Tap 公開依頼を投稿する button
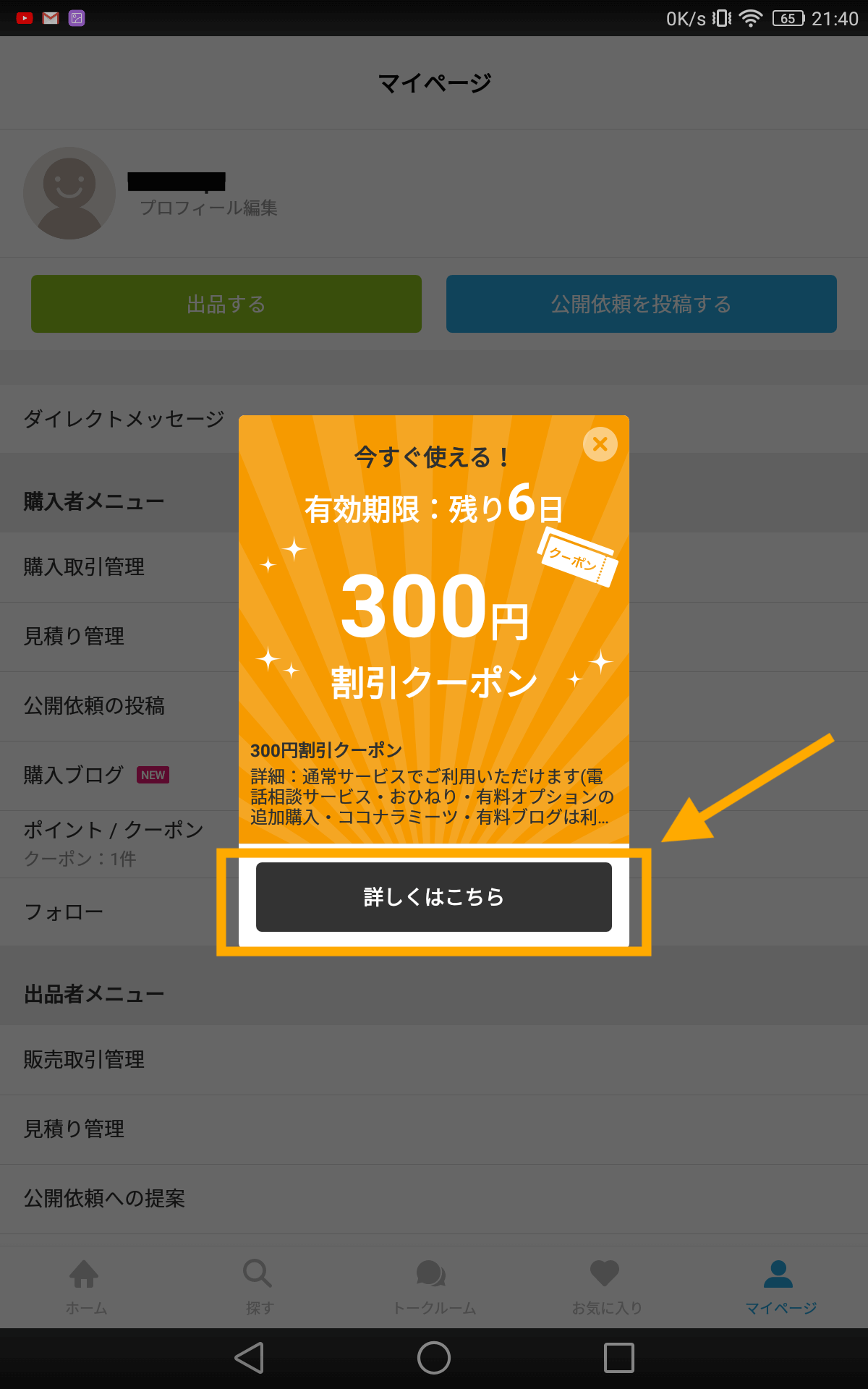868x1389 pixels. (x=641, y=304)
